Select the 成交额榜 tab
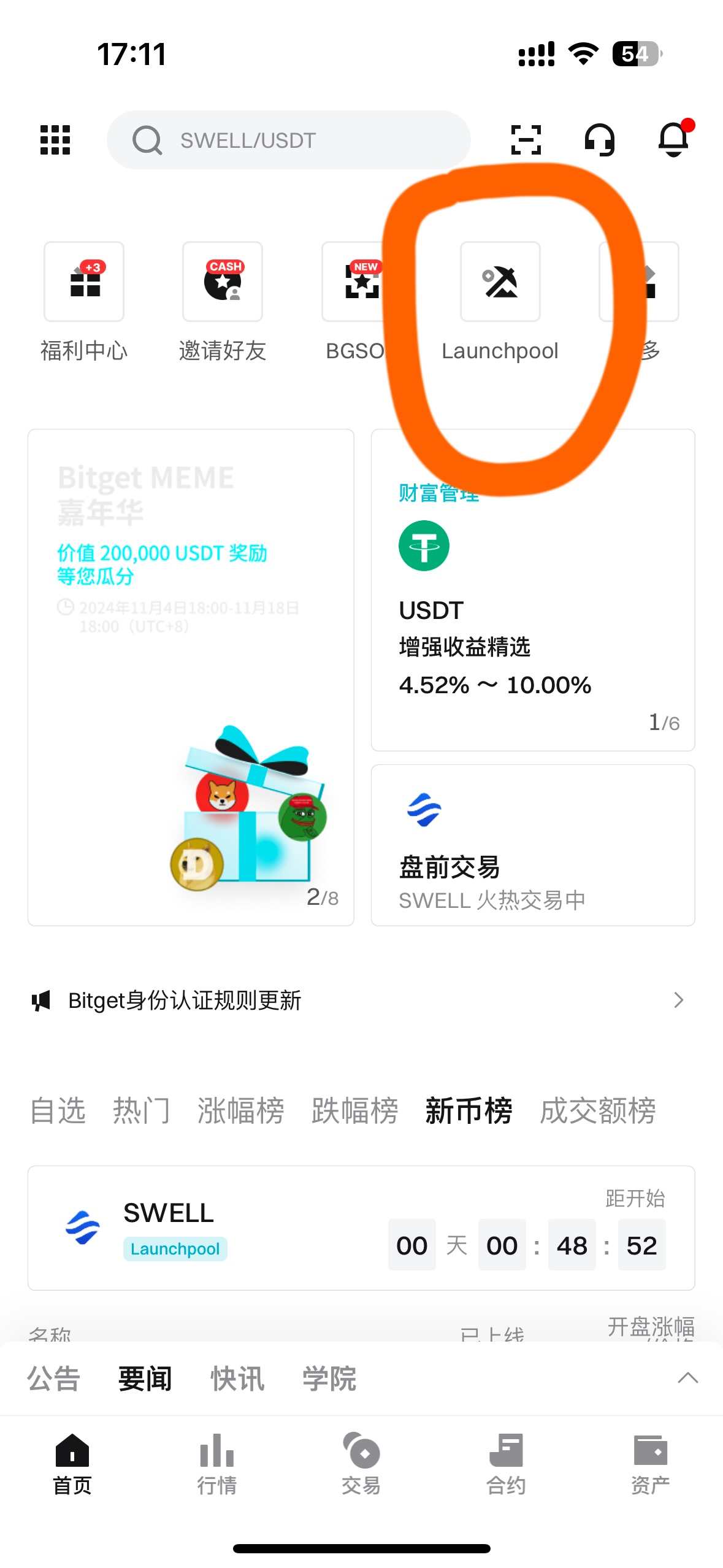 [597, 1111]
